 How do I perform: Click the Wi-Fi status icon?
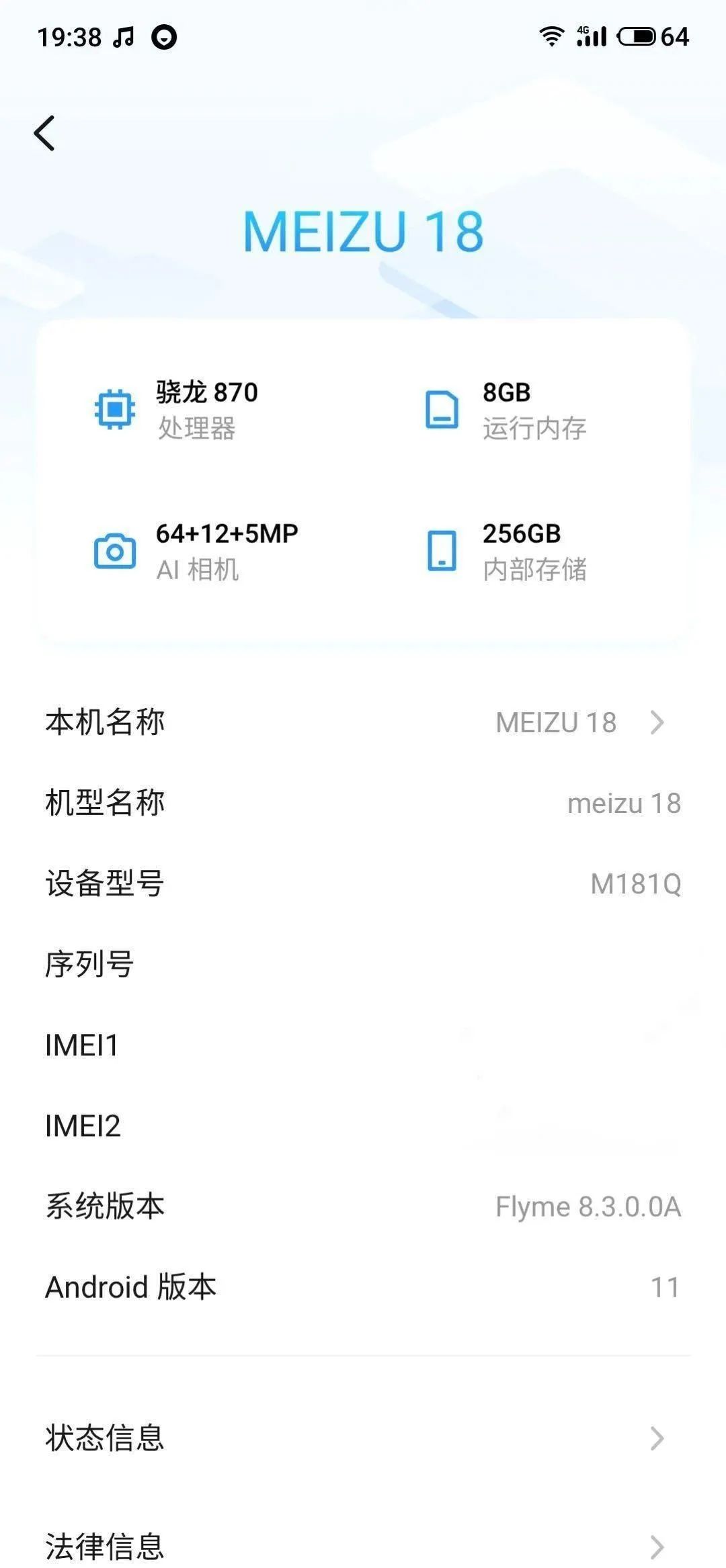(551, 37)
